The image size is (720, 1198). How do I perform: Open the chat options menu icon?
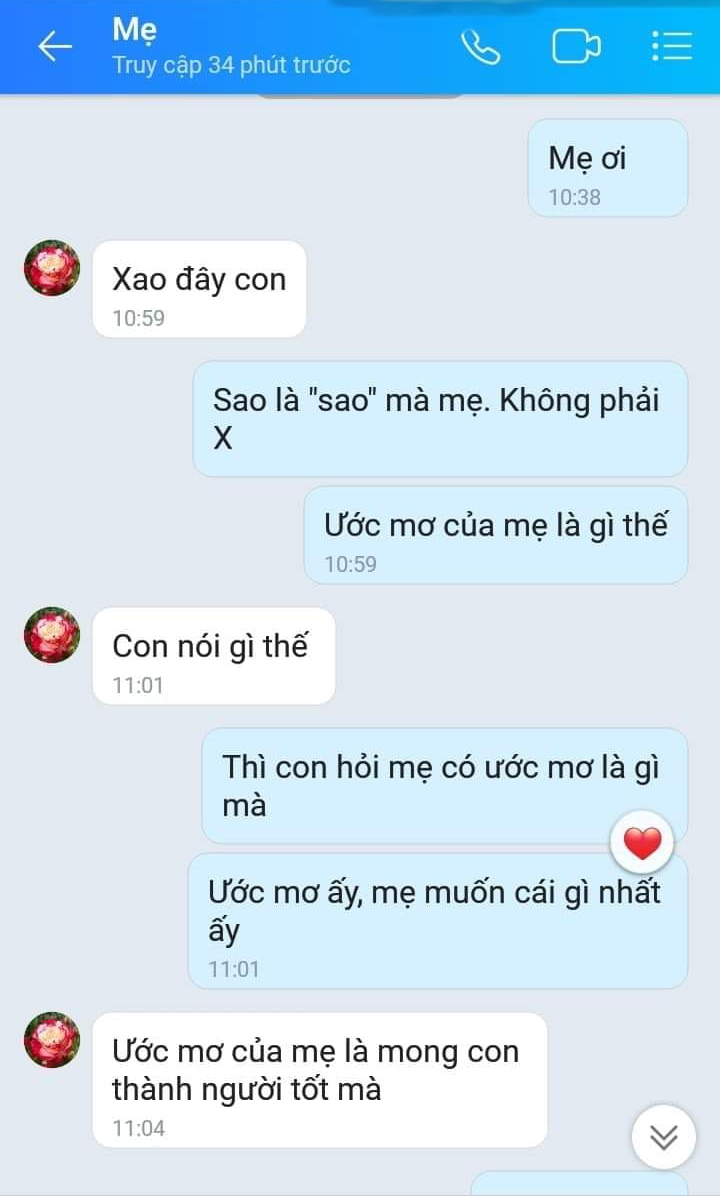(672, 47)
